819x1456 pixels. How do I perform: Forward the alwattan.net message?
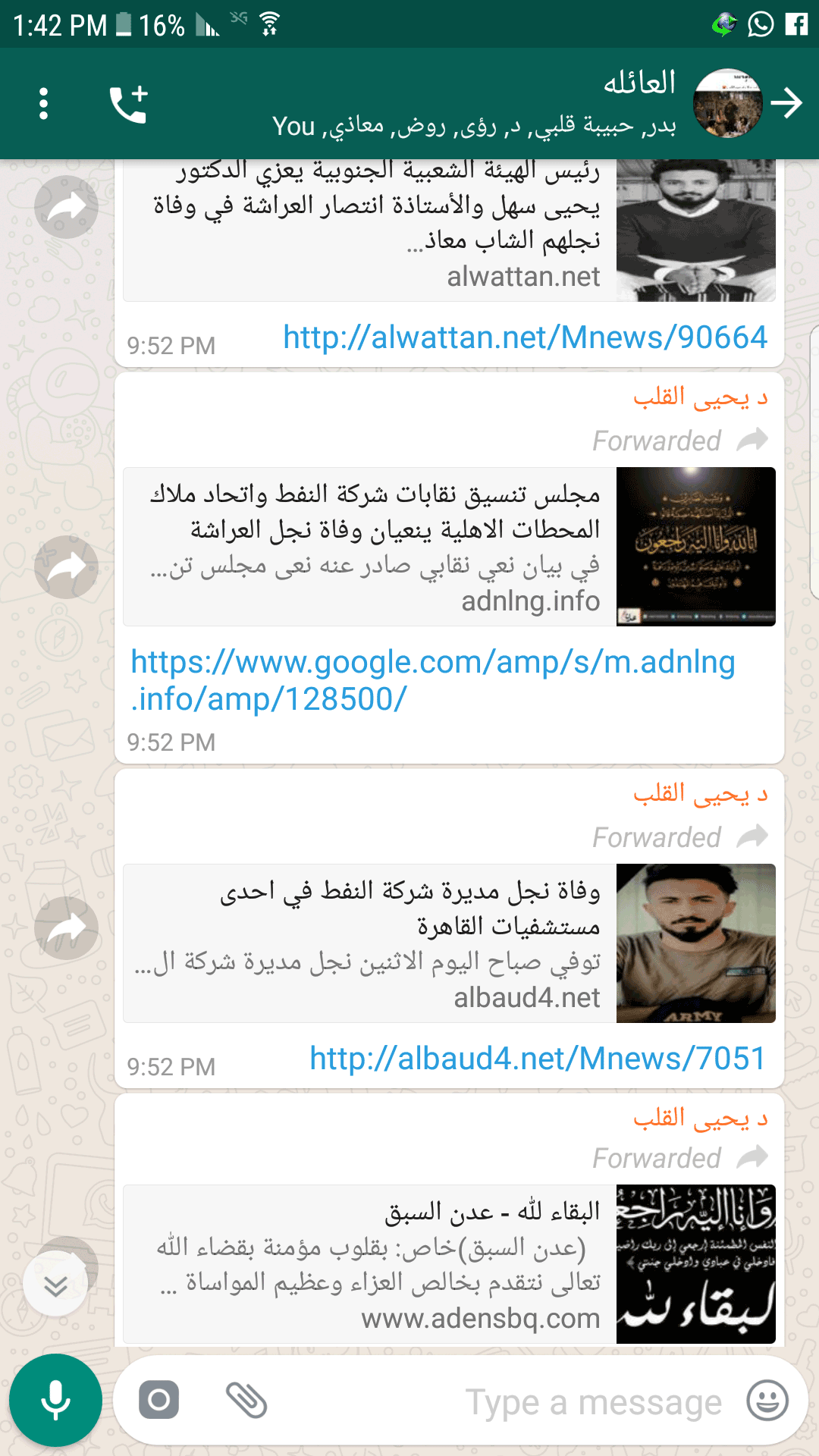(x=67, y=207)
